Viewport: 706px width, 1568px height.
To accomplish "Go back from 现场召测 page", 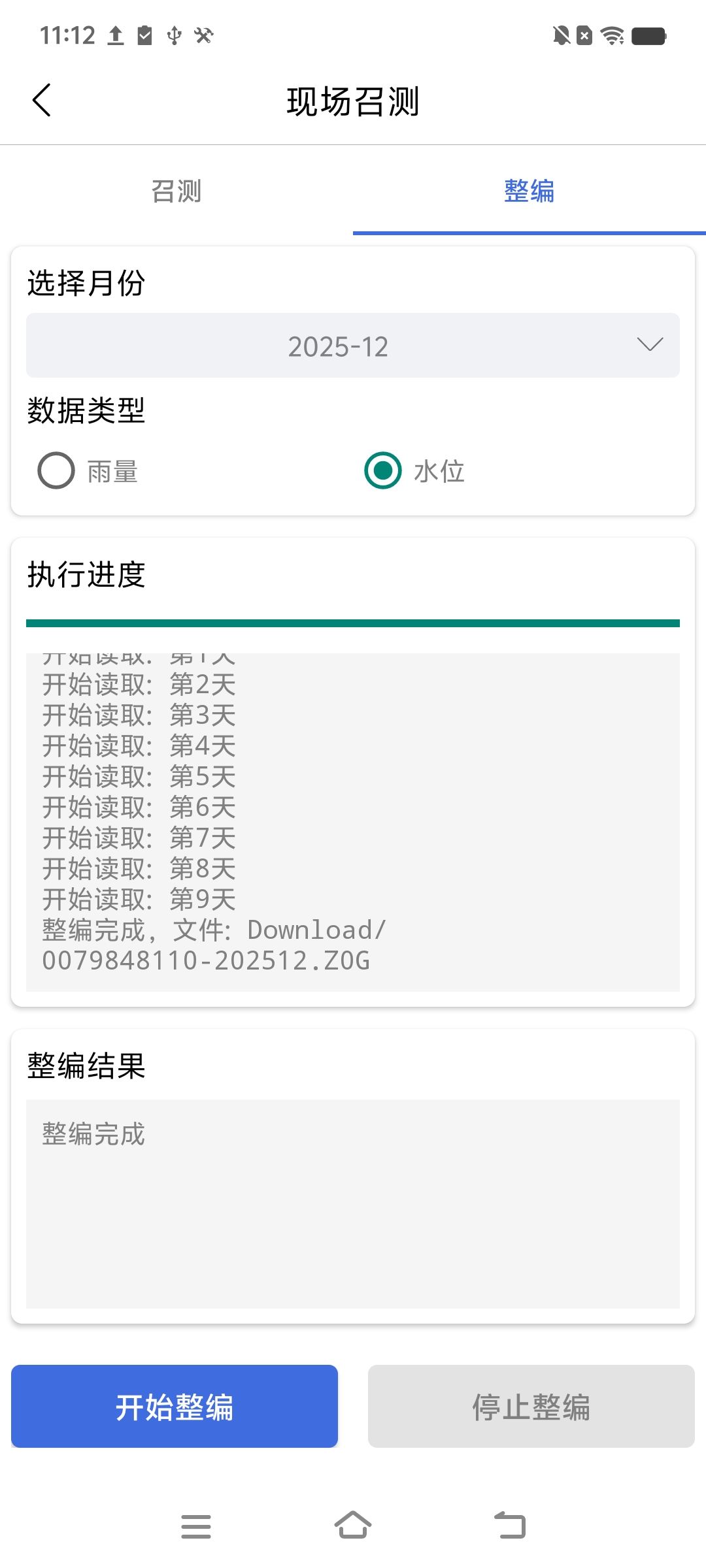I will pos(42,101).
